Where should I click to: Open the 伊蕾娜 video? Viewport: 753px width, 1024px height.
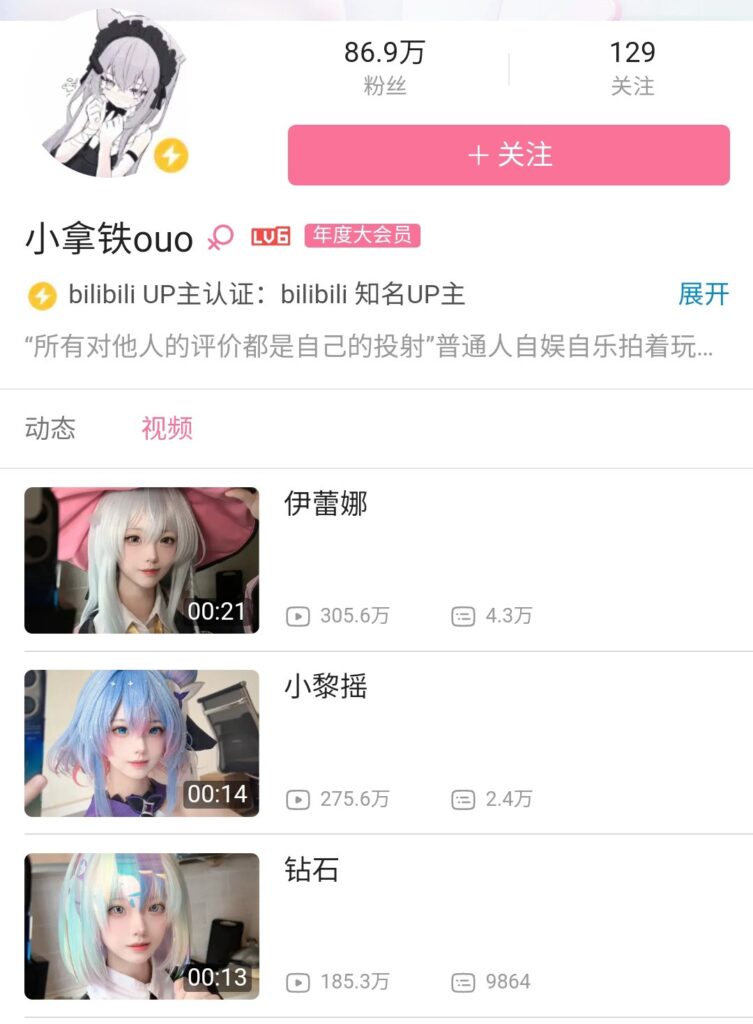coord(141,560)
